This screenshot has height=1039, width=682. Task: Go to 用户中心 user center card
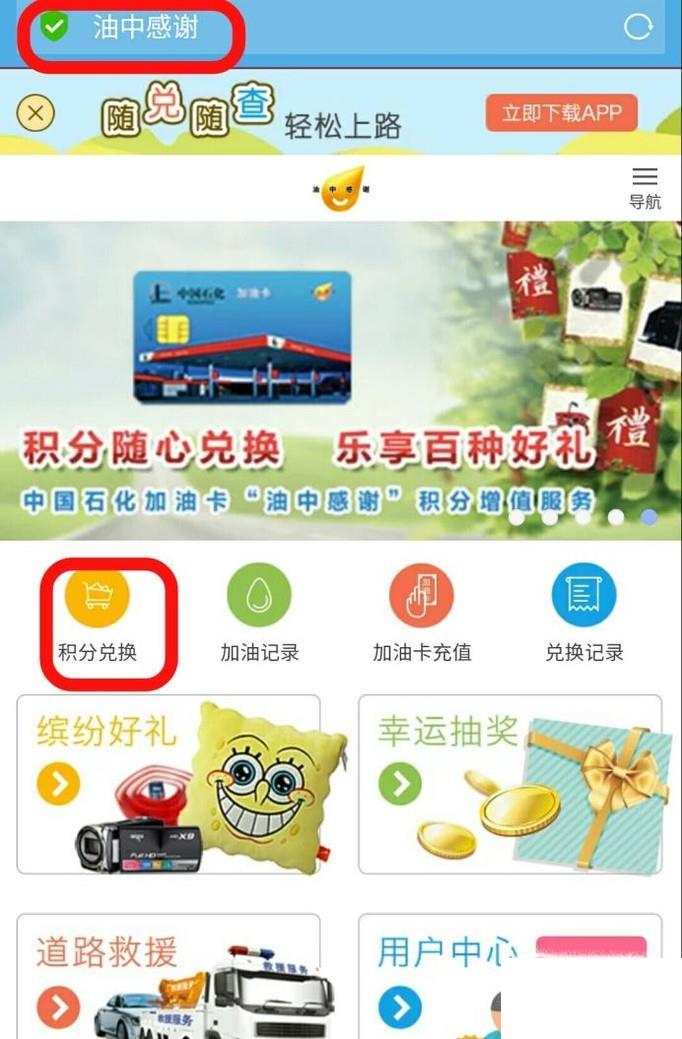(x=440, y=976)
